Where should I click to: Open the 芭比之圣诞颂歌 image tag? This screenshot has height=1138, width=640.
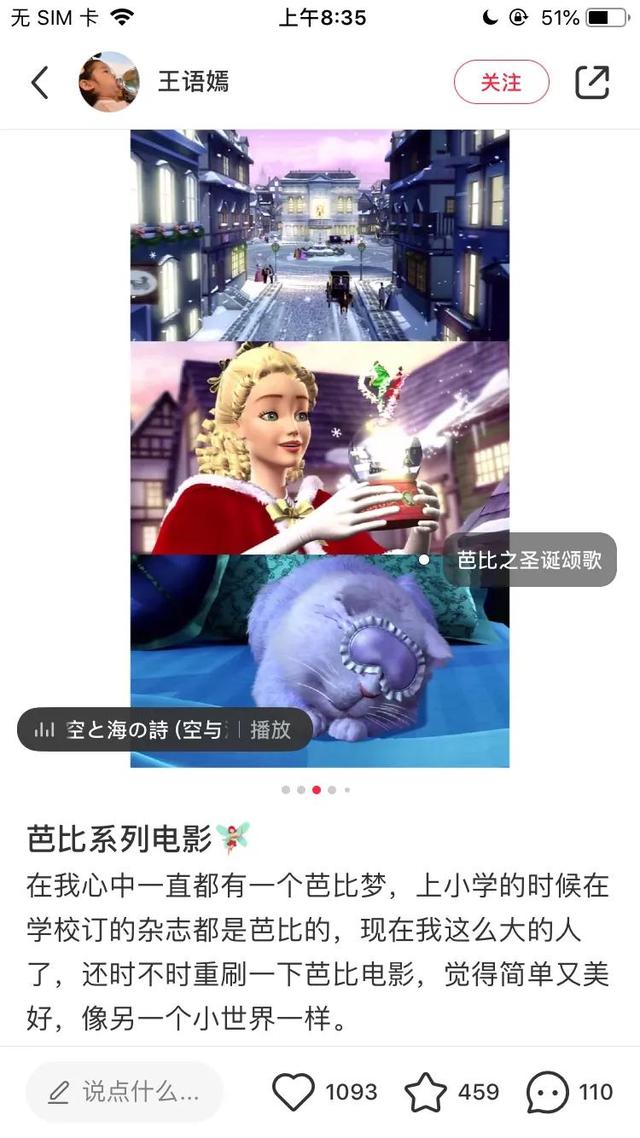click(x=530, y=560)
